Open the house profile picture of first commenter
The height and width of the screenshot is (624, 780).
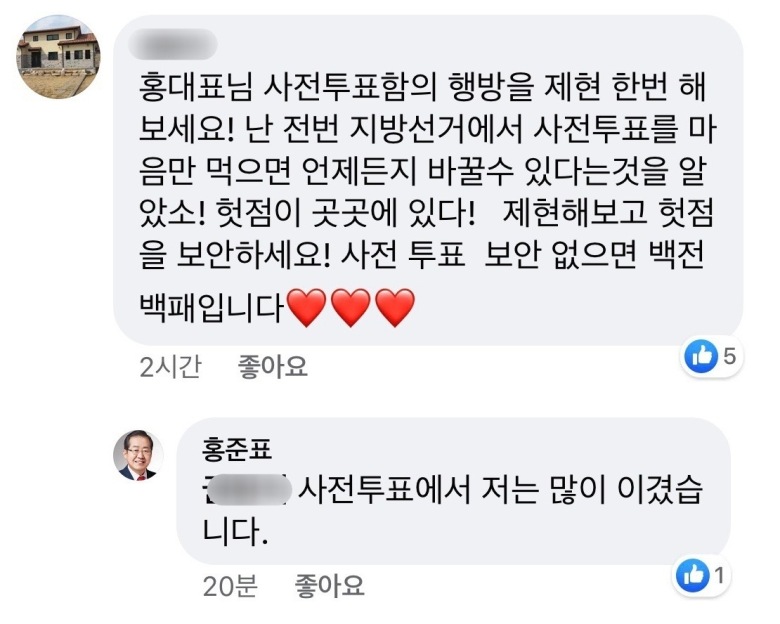pos(58,57)
